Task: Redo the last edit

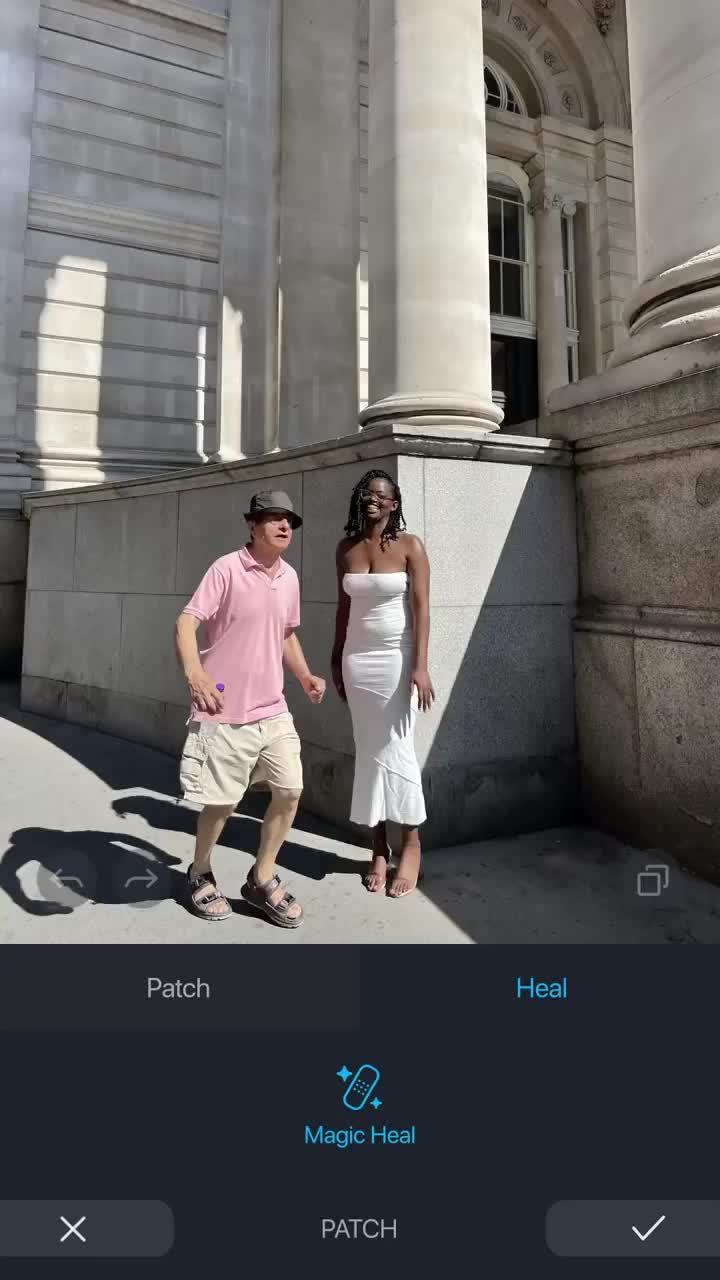Action: [141, 879]
